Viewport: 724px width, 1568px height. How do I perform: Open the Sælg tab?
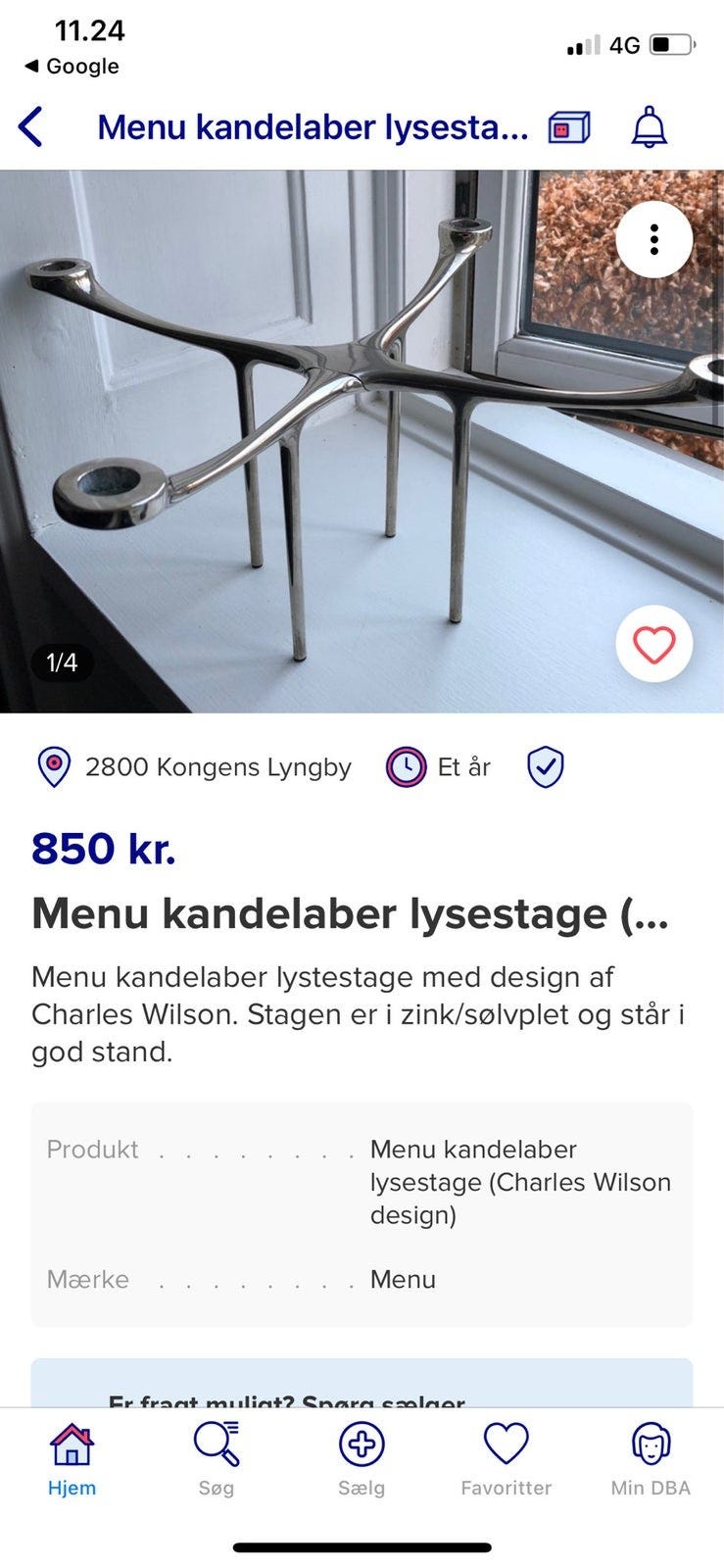point(362,1459)
